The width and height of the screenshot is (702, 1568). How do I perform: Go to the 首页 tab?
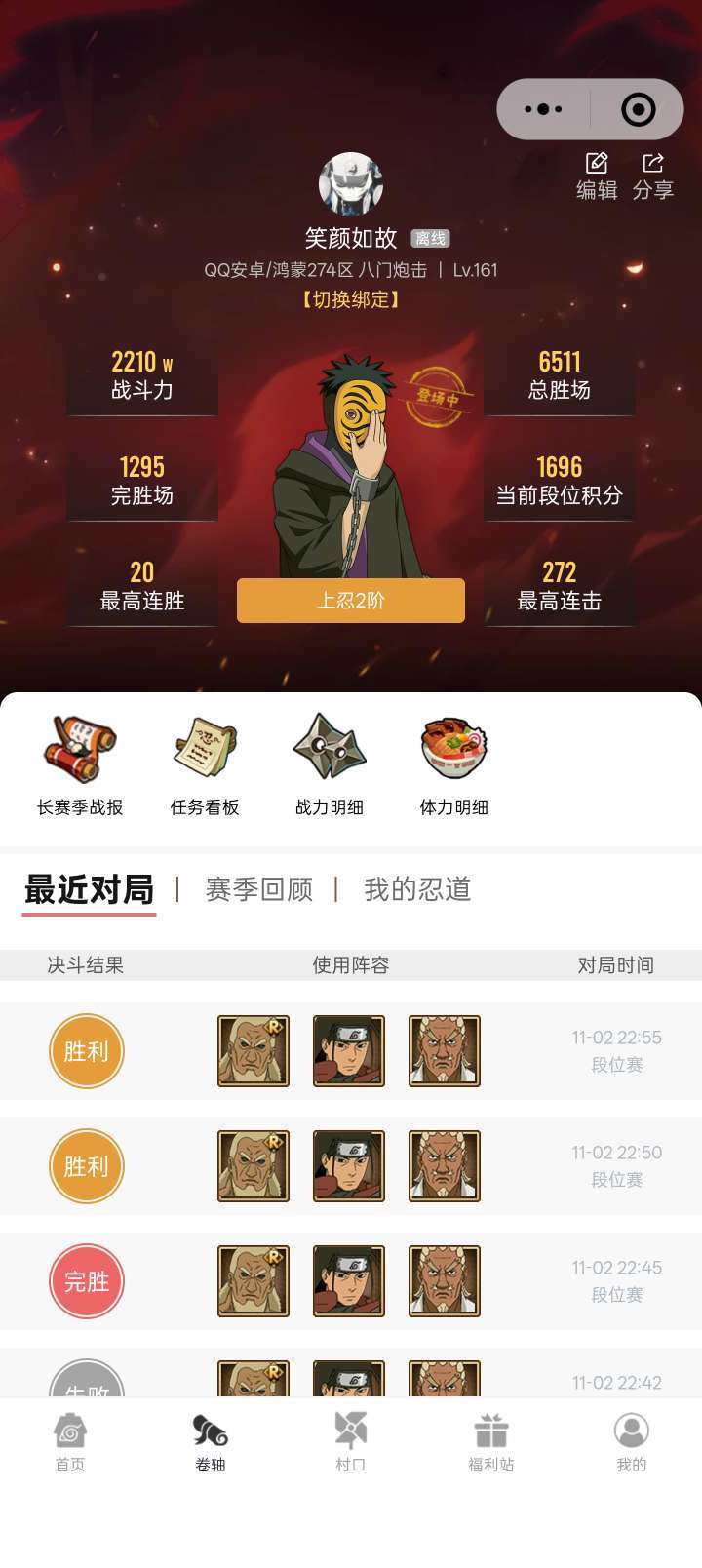[70, 1443]
